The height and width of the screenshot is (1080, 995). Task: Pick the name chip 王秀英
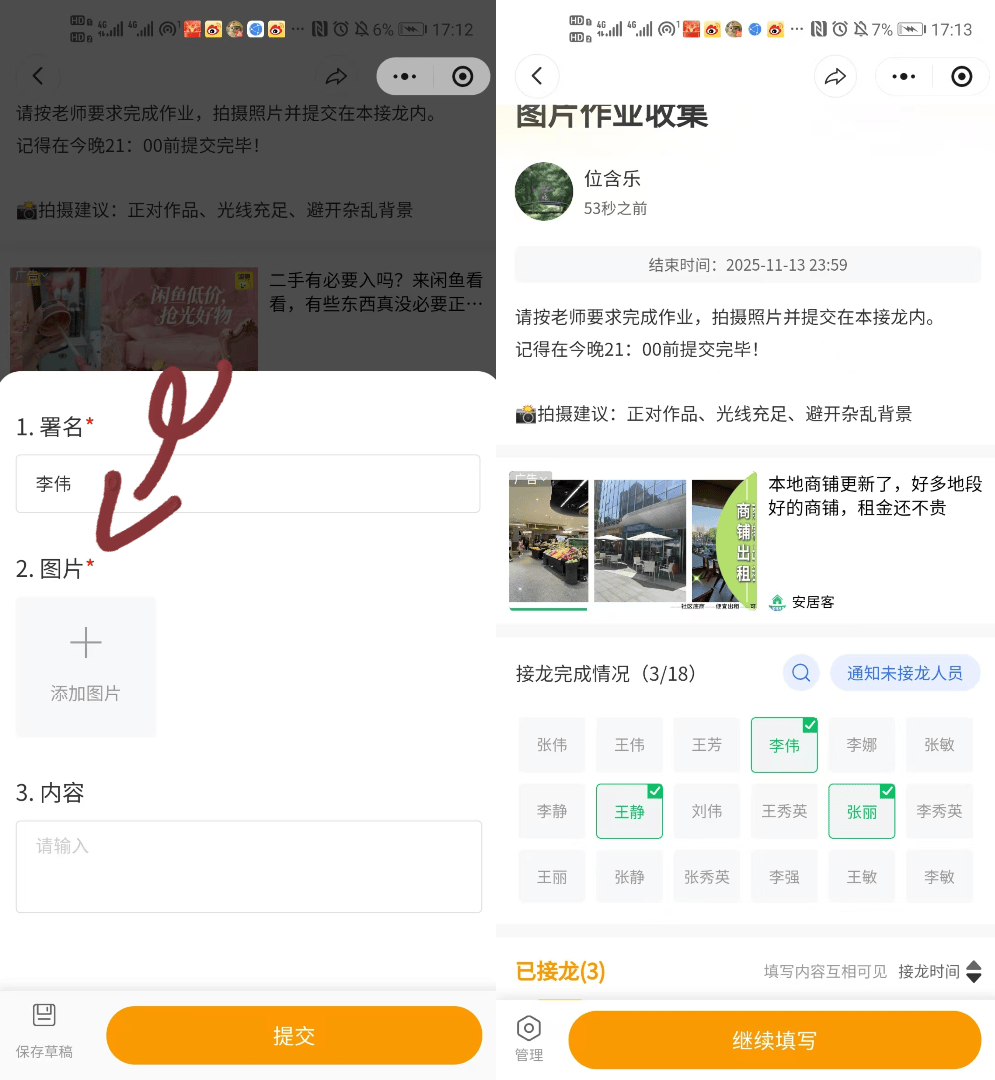pos(784,811)
